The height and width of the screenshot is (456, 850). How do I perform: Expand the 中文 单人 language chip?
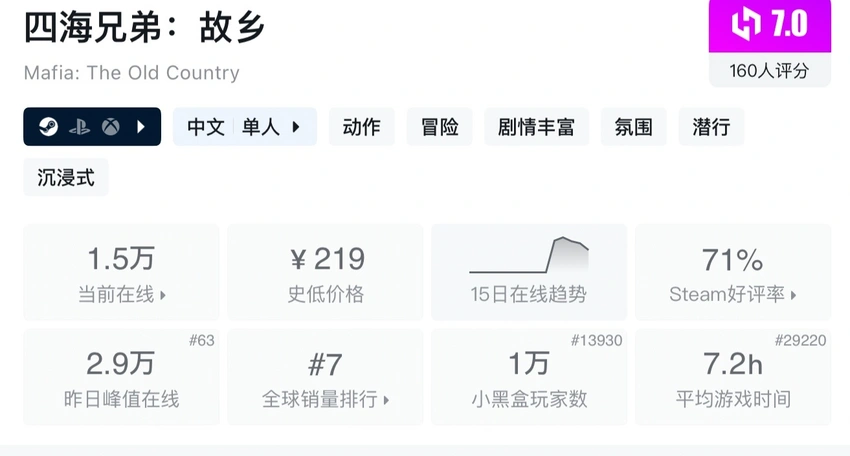245,127
